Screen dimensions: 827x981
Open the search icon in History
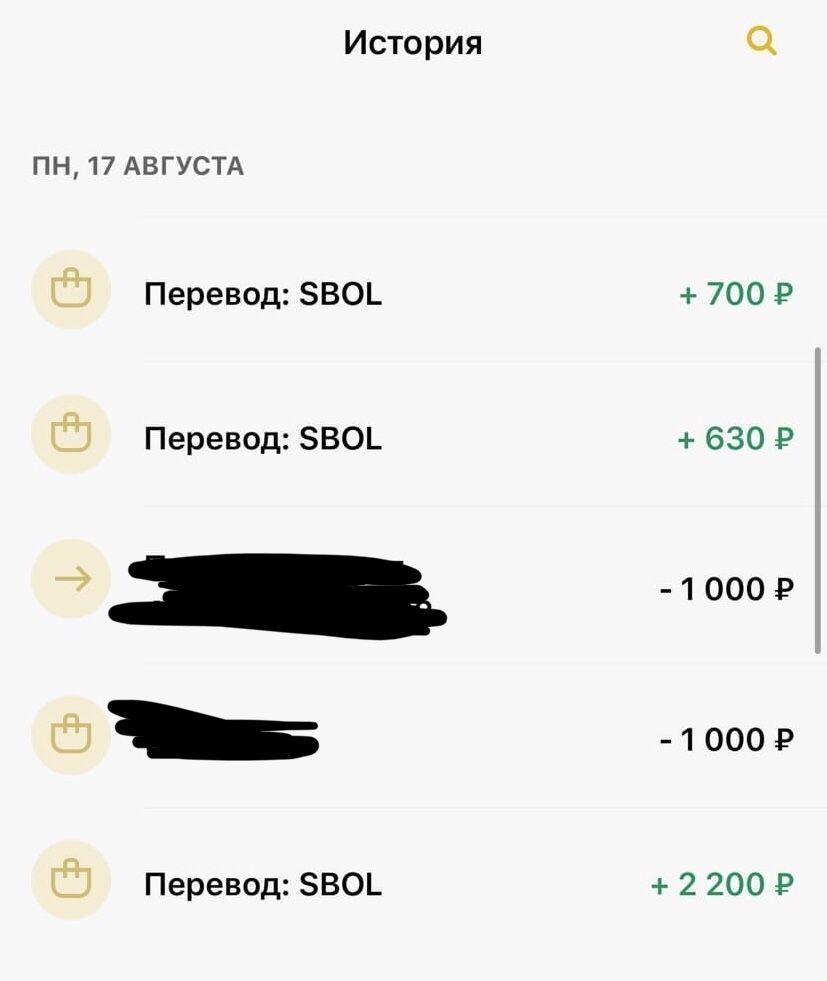[x=761, y=41]
